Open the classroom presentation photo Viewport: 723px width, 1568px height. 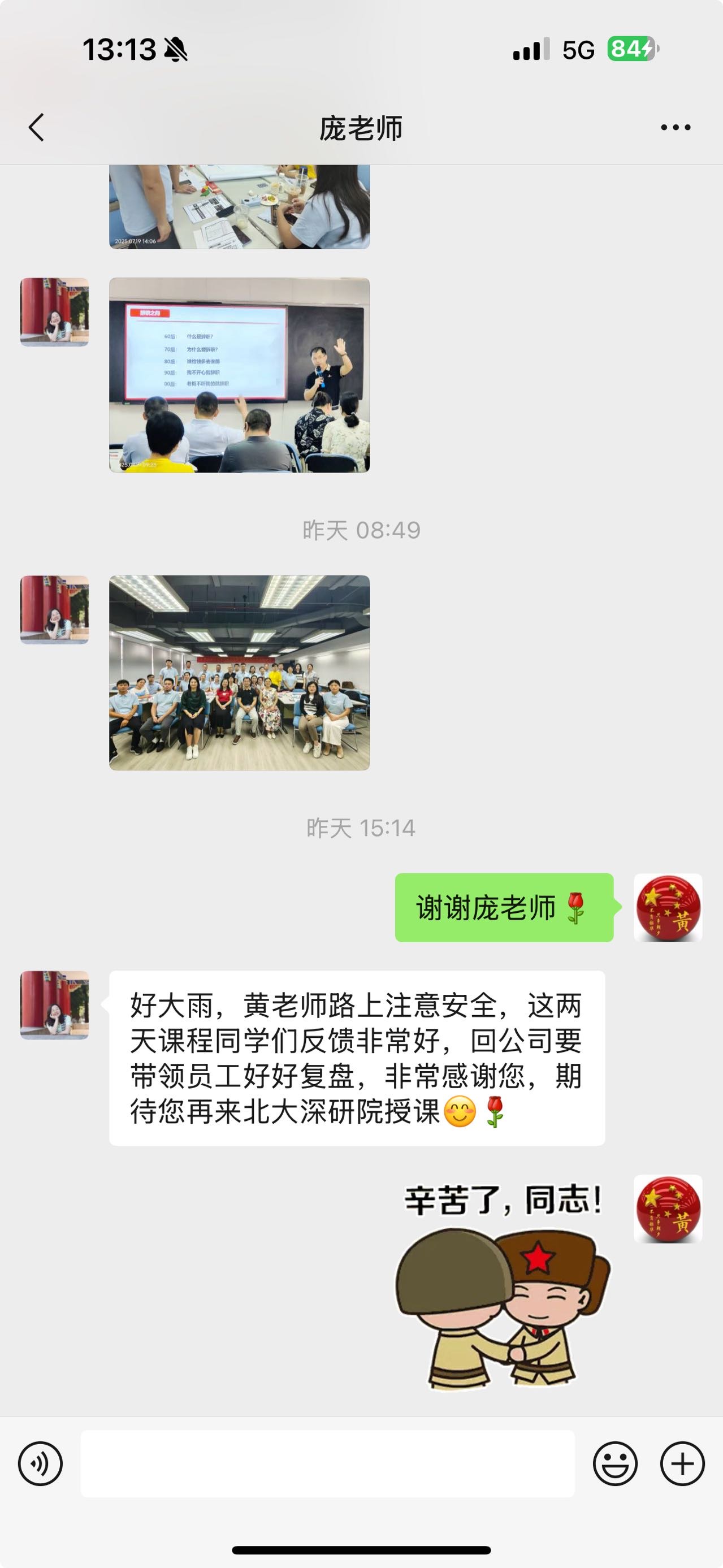pyautogui.click(x=239, y=375)
